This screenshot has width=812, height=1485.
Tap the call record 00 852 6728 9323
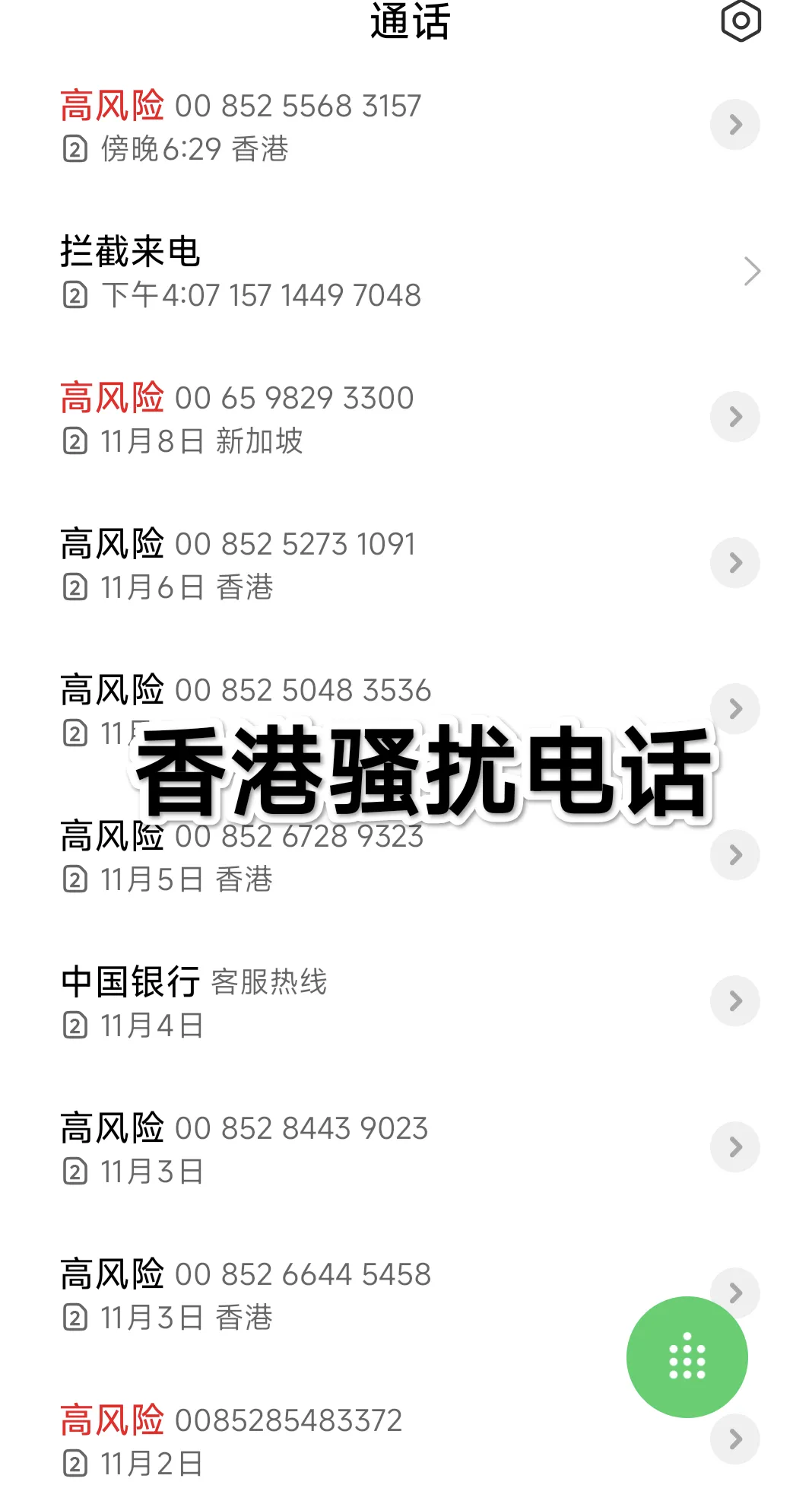[x=304, y=856]
